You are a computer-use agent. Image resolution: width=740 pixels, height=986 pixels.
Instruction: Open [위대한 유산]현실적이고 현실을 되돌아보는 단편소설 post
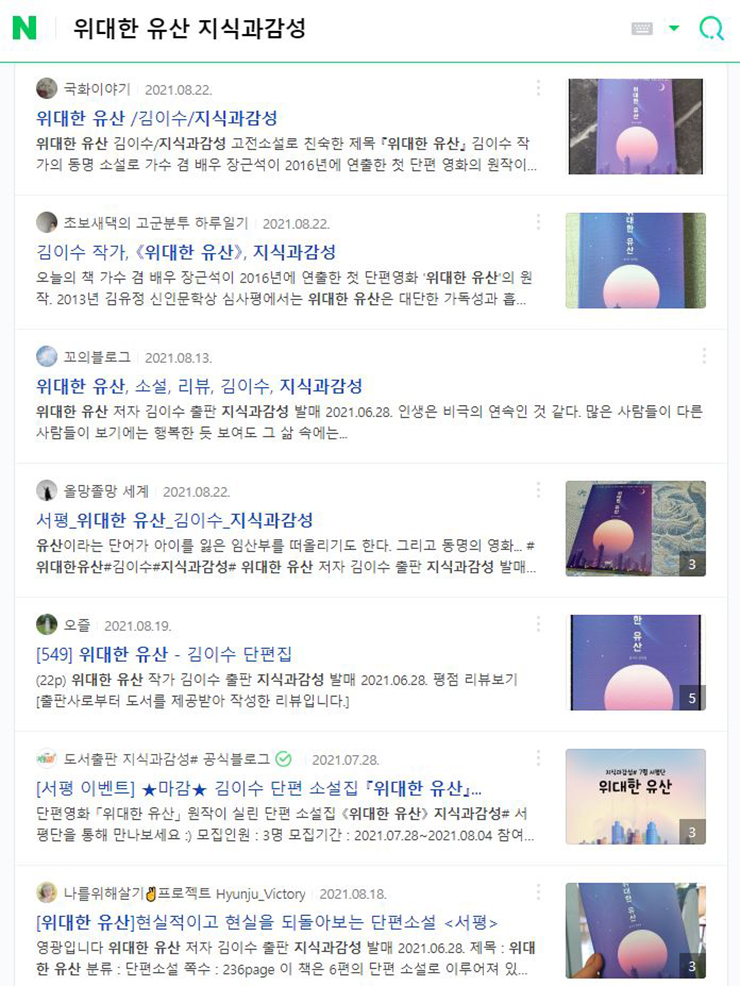click(266, 922)
